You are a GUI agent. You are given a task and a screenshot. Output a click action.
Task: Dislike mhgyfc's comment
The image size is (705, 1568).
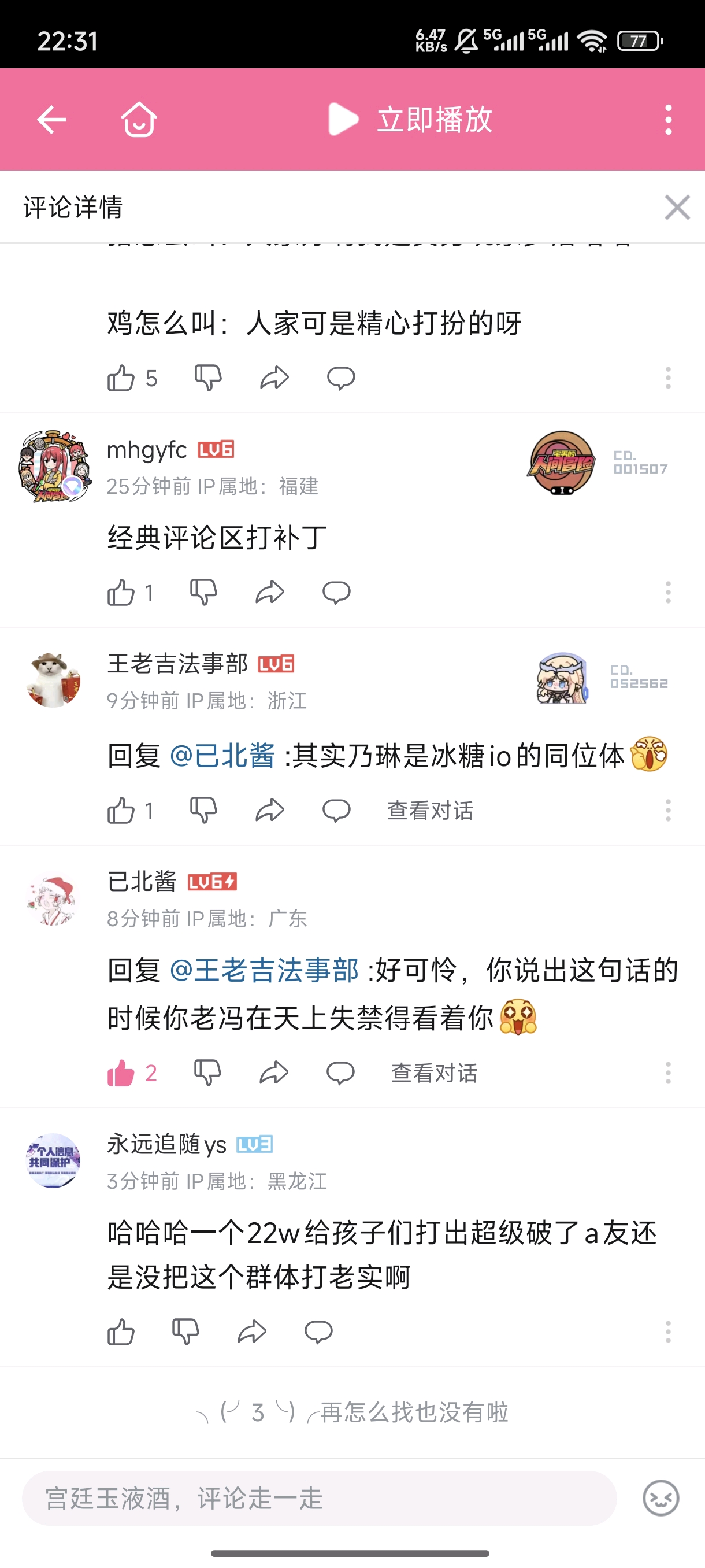pos(204,592)
